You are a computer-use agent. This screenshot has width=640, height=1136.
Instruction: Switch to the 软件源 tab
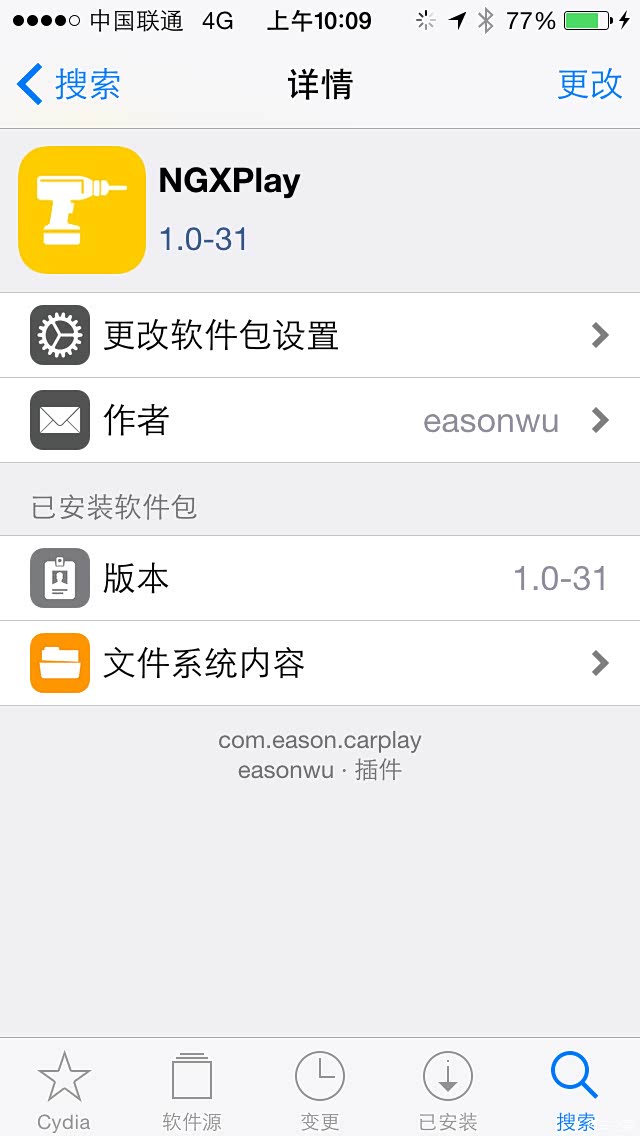click(192, 1090)
